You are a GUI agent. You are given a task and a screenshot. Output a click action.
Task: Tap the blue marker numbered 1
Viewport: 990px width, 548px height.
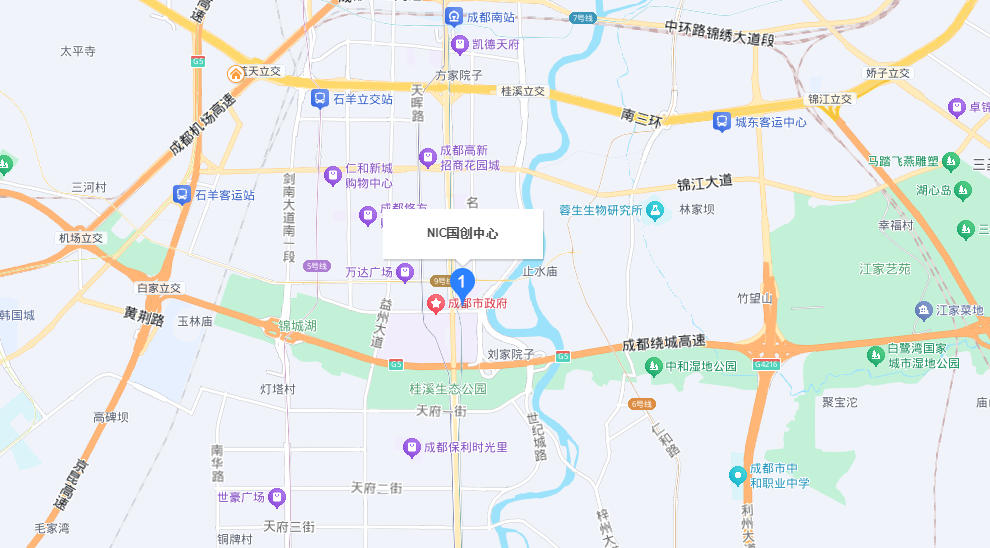[461, 281]
